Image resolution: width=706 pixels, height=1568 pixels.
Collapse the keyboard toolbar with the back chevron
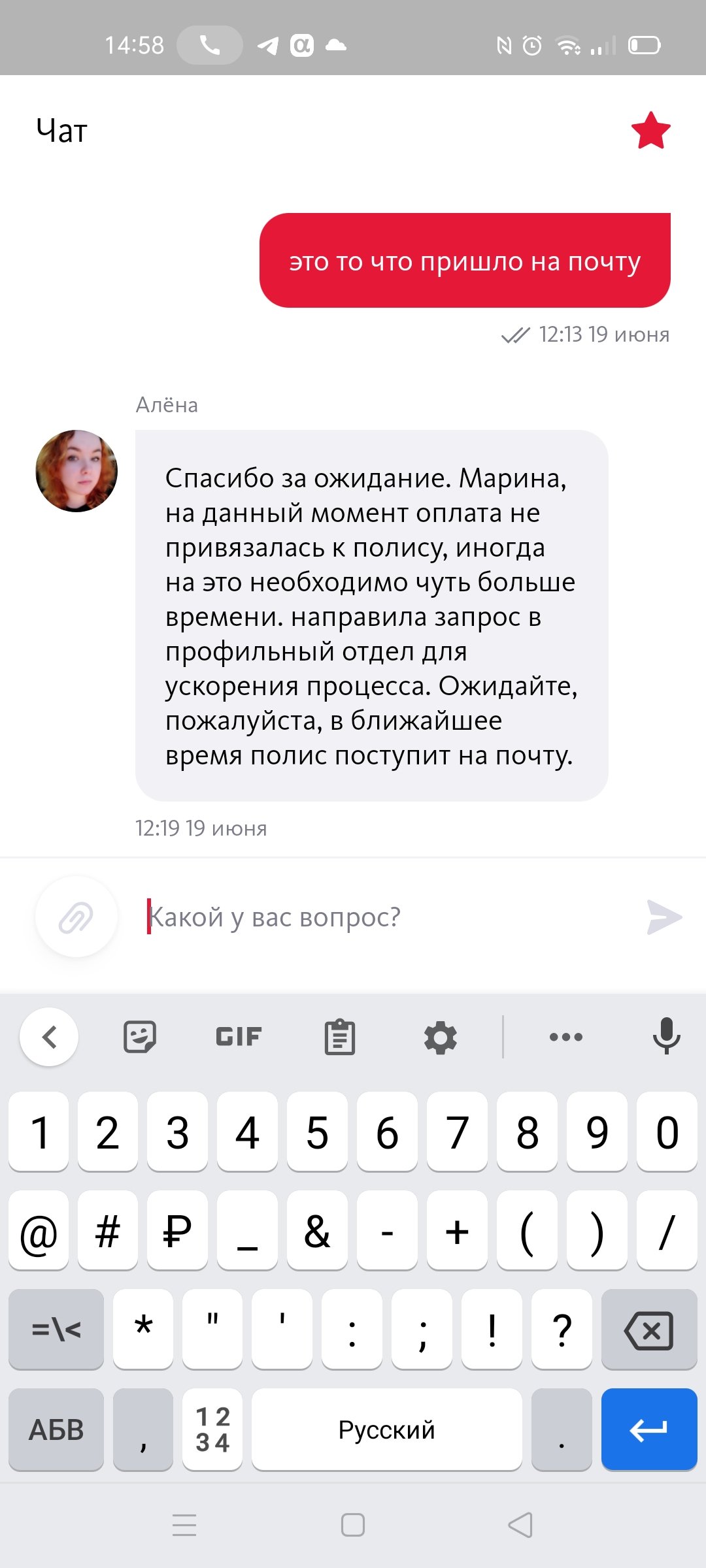[x=49, y=1037]
